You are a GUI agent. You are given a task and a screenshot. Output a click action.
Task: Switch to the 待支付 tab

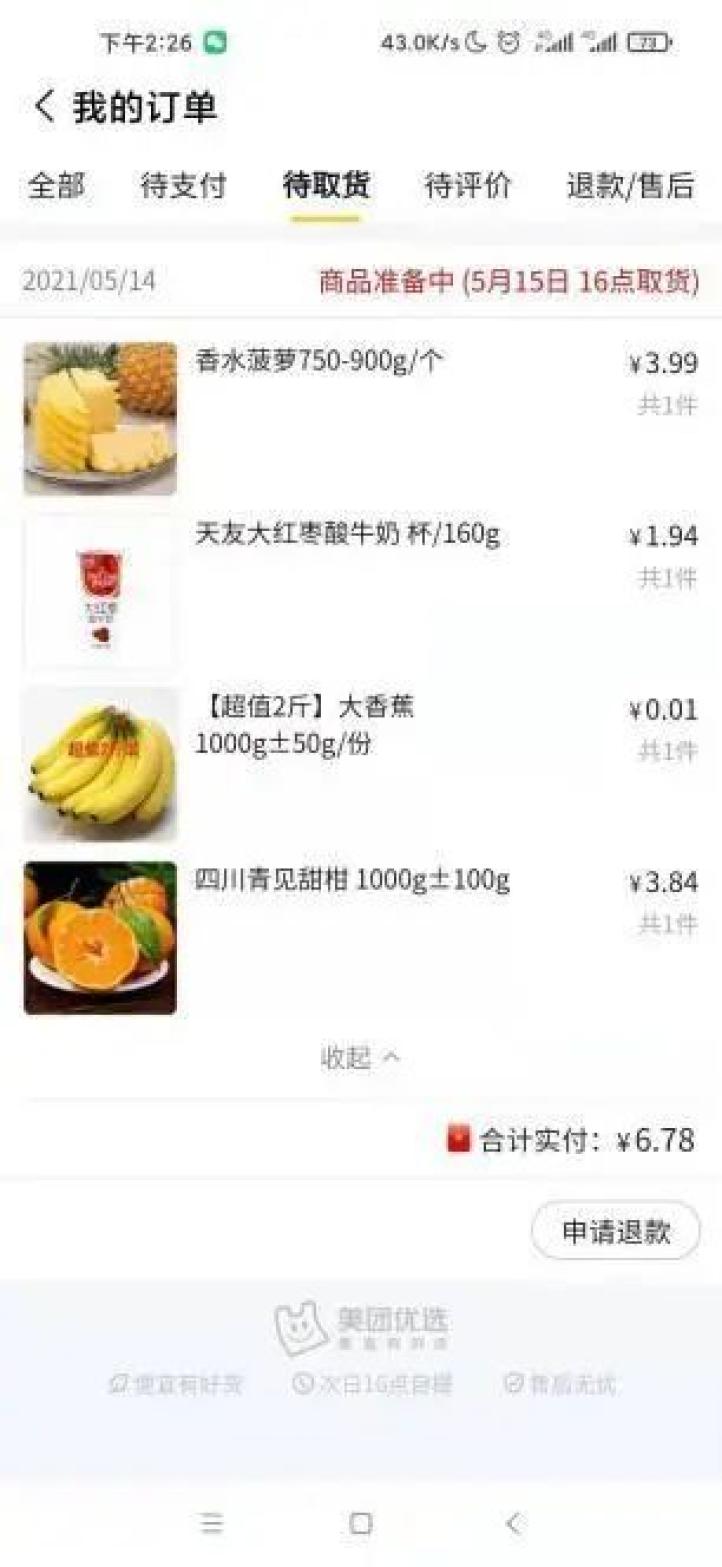click(x=183, y=185)
